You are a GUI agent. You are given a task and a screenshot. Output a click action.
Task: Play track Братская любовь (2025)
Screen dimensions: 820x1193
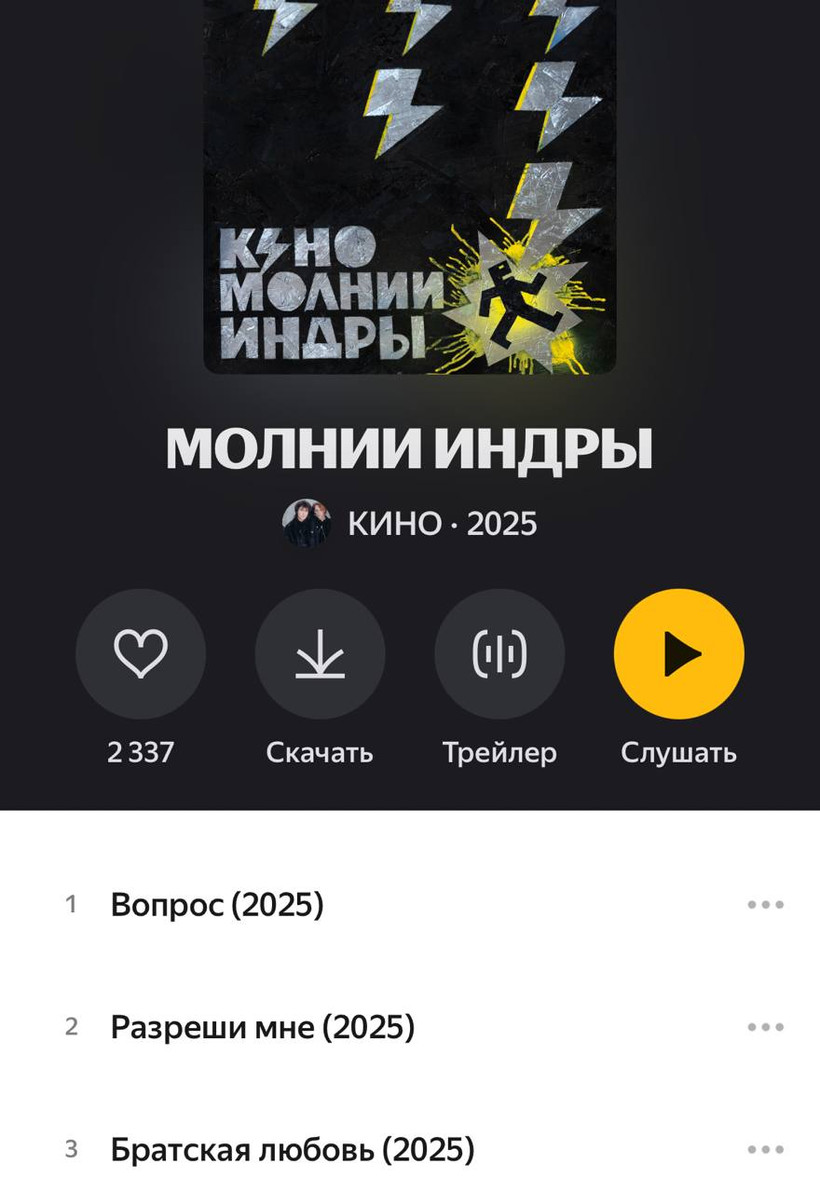pos(292,1150)
